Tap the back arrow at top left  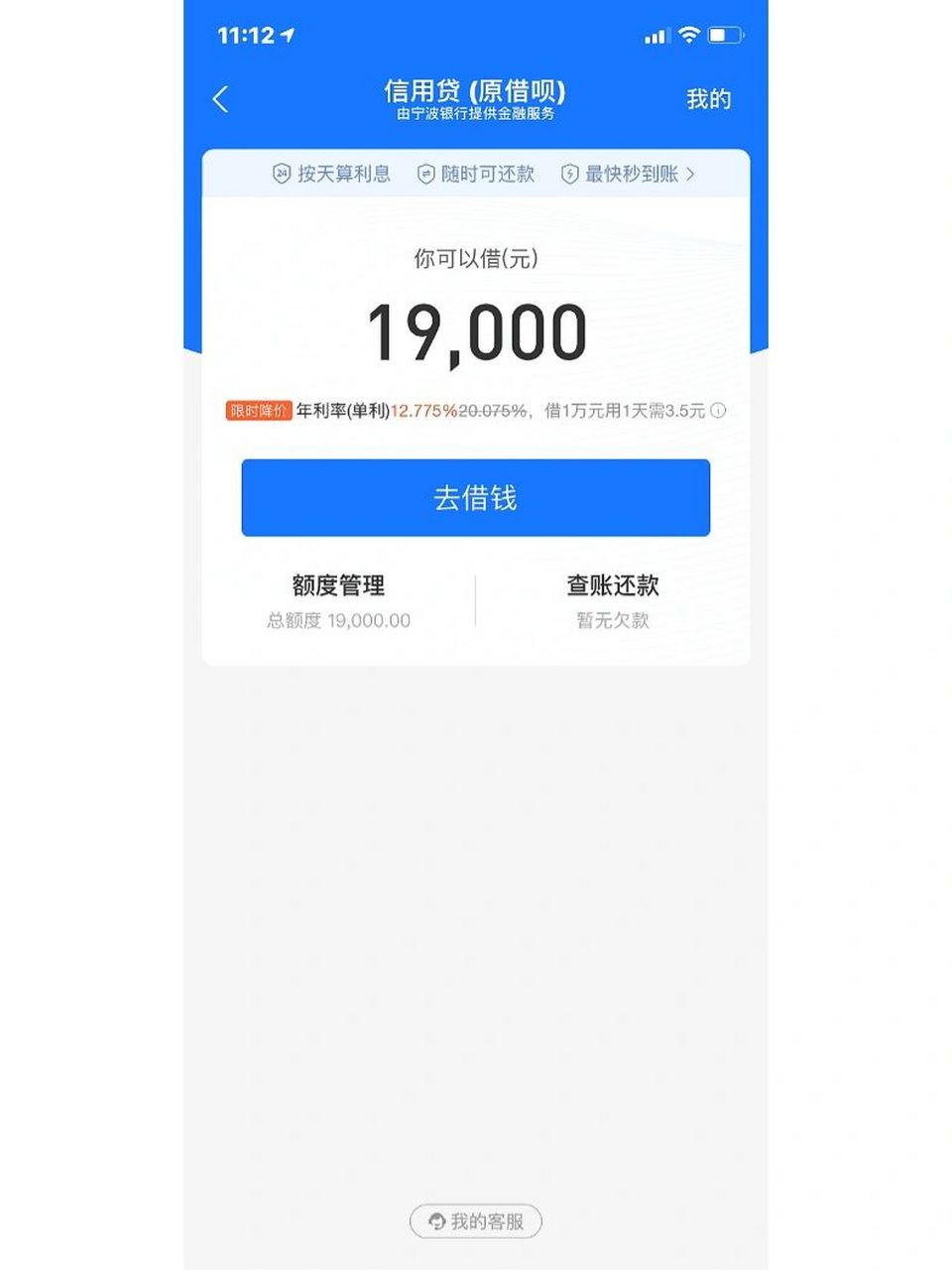[x=220, y=99]
